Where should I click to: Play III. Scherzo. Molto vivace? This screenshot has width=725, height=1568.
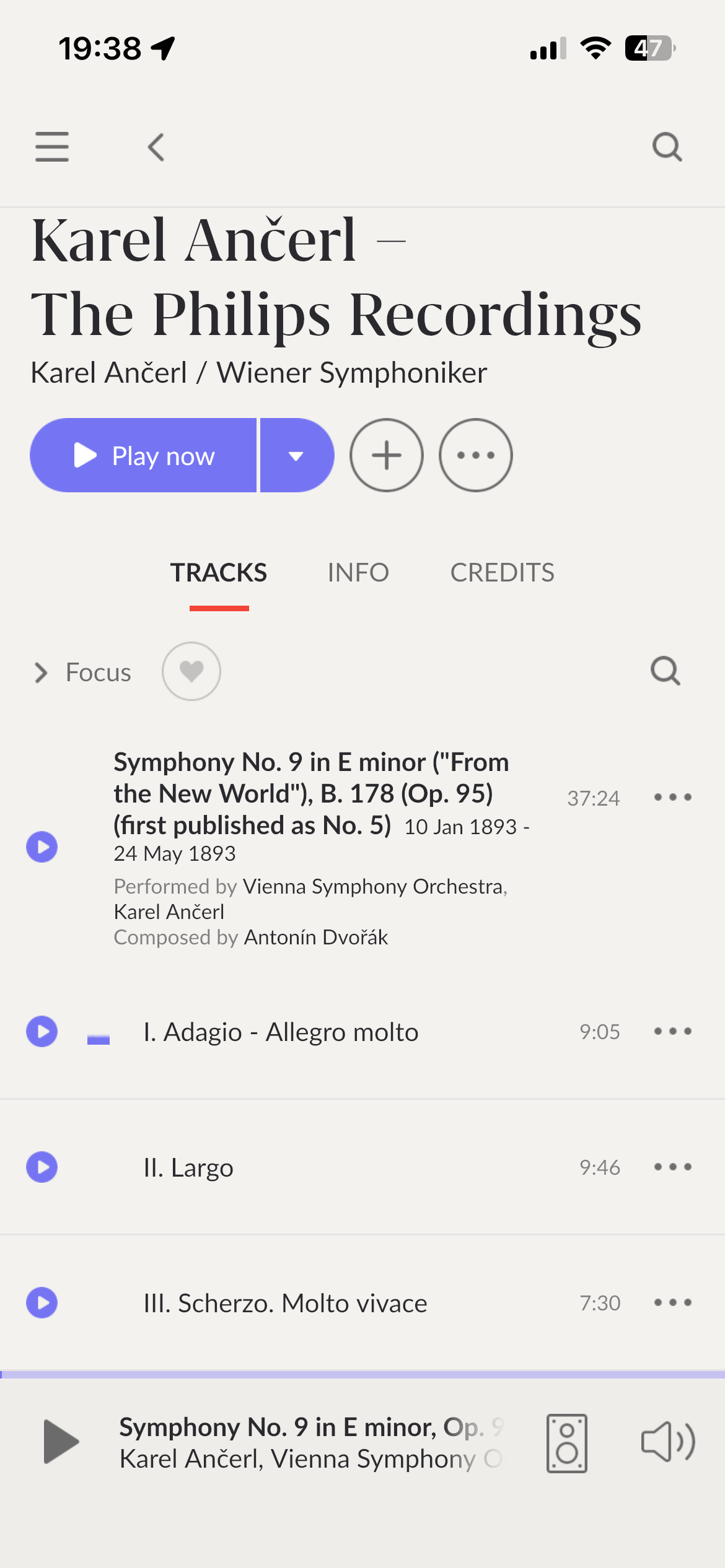pyautogui.click(x=42, y=1302)
